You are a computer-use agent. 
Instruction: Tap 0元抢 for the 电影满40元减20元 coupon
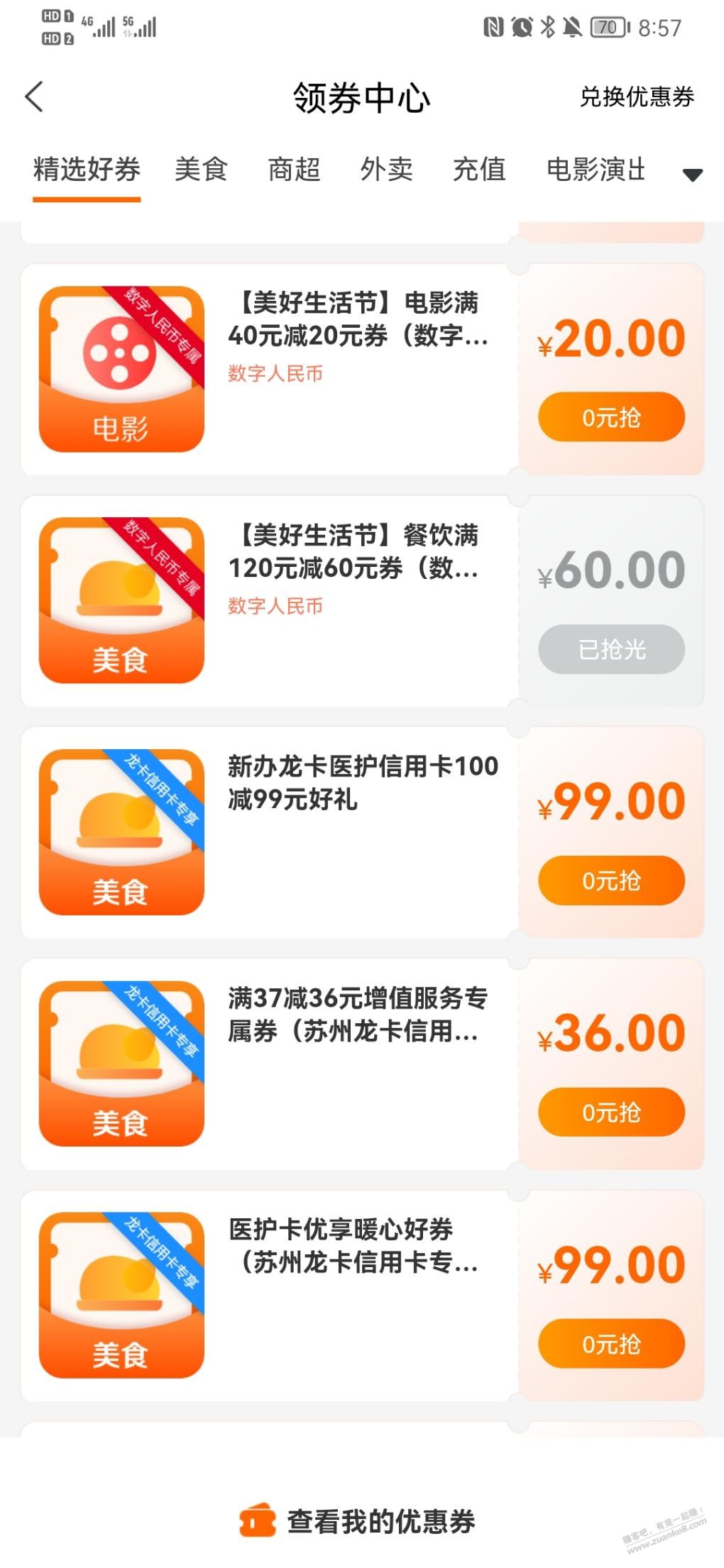(611, 417)
